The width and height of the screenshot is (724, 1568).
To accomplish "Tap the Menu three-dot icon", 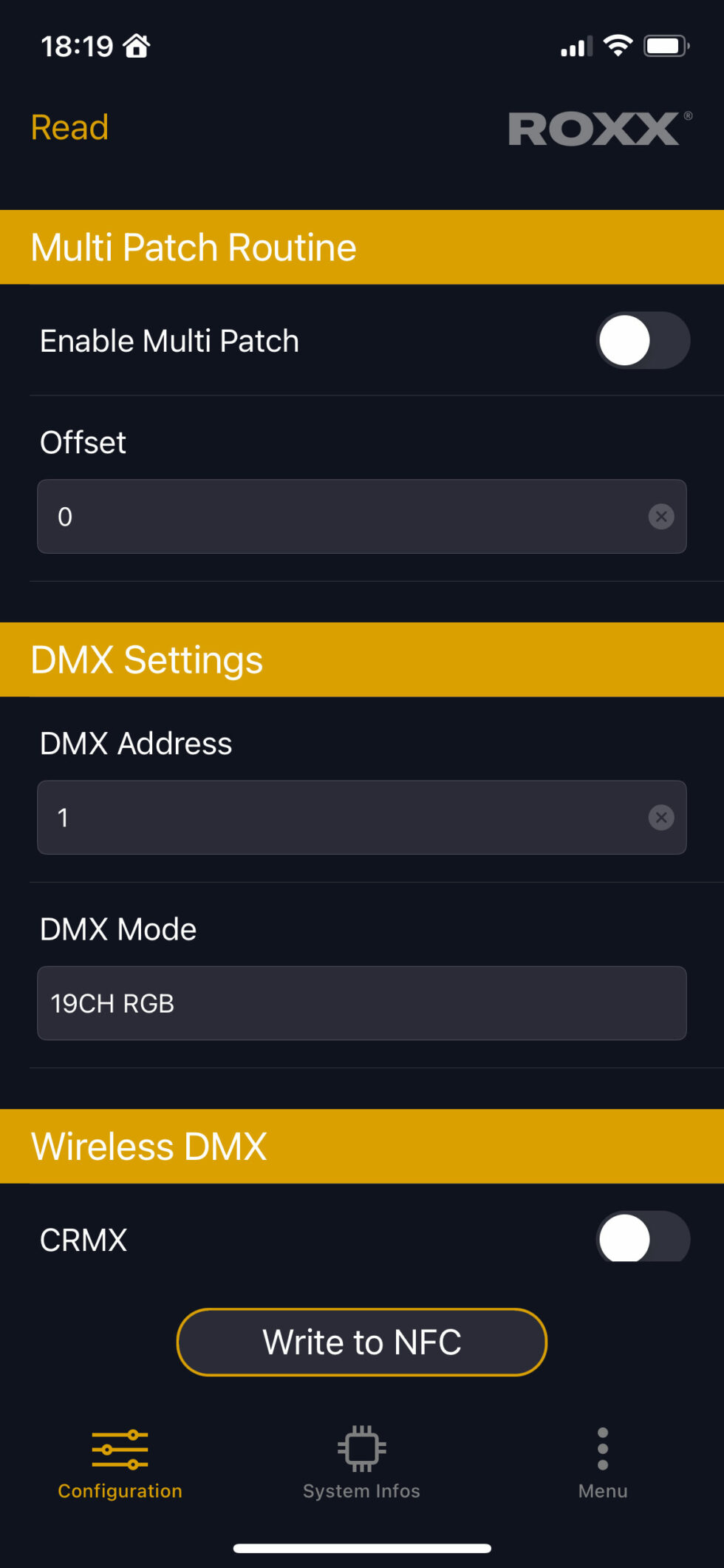I will click(602, 1447).
